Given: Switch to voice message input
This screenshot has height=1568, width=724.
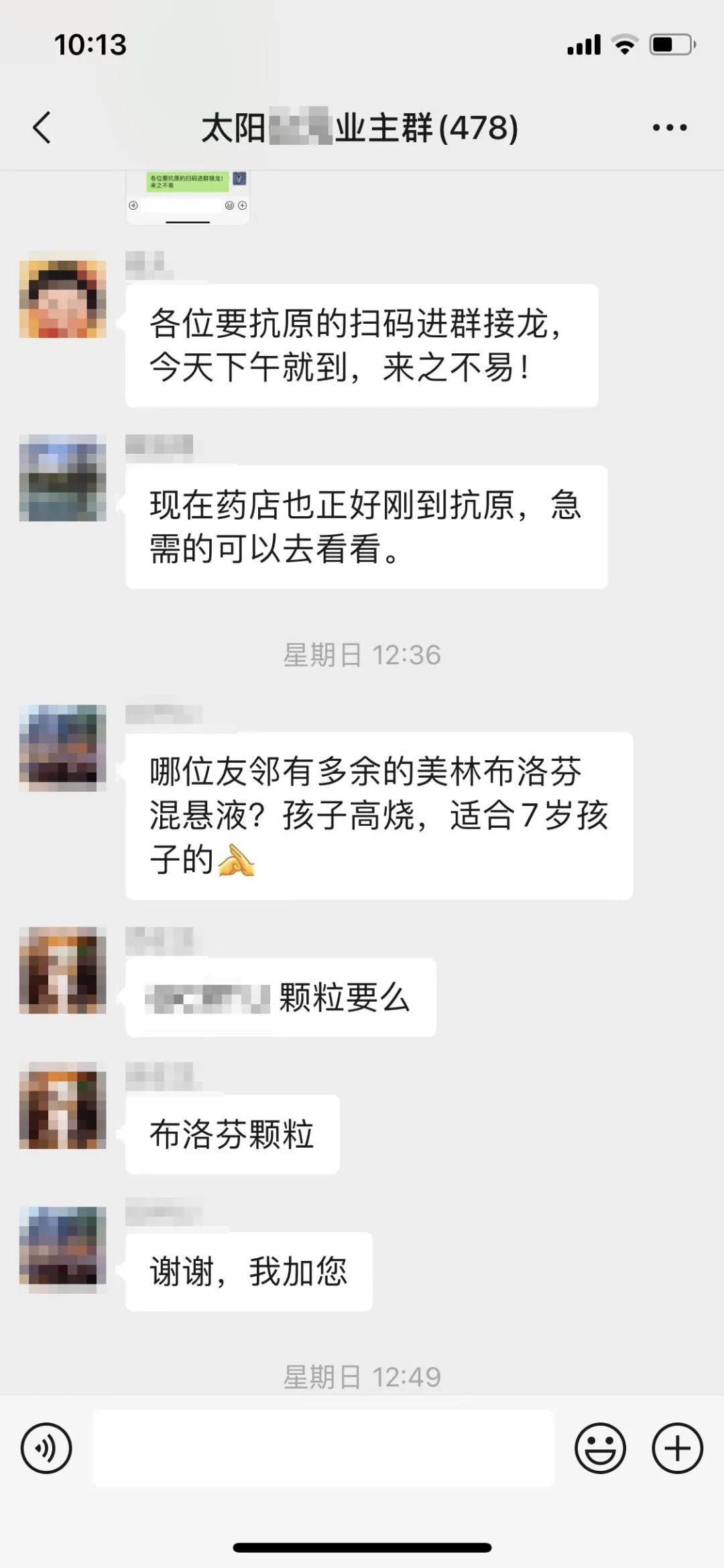Looking at the screenshot, I should pyautogui.click(x=46, y=1448).
